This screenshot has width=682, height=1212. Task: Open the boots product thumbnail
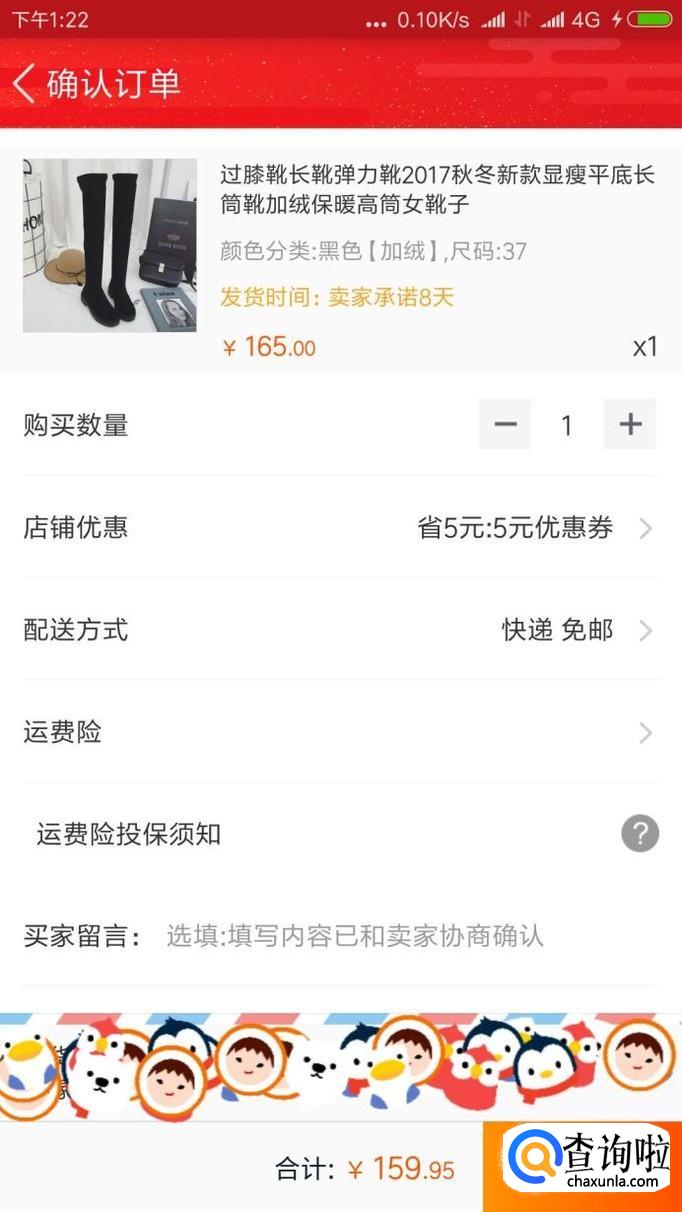pyautogui.click(x=110, y=245)
